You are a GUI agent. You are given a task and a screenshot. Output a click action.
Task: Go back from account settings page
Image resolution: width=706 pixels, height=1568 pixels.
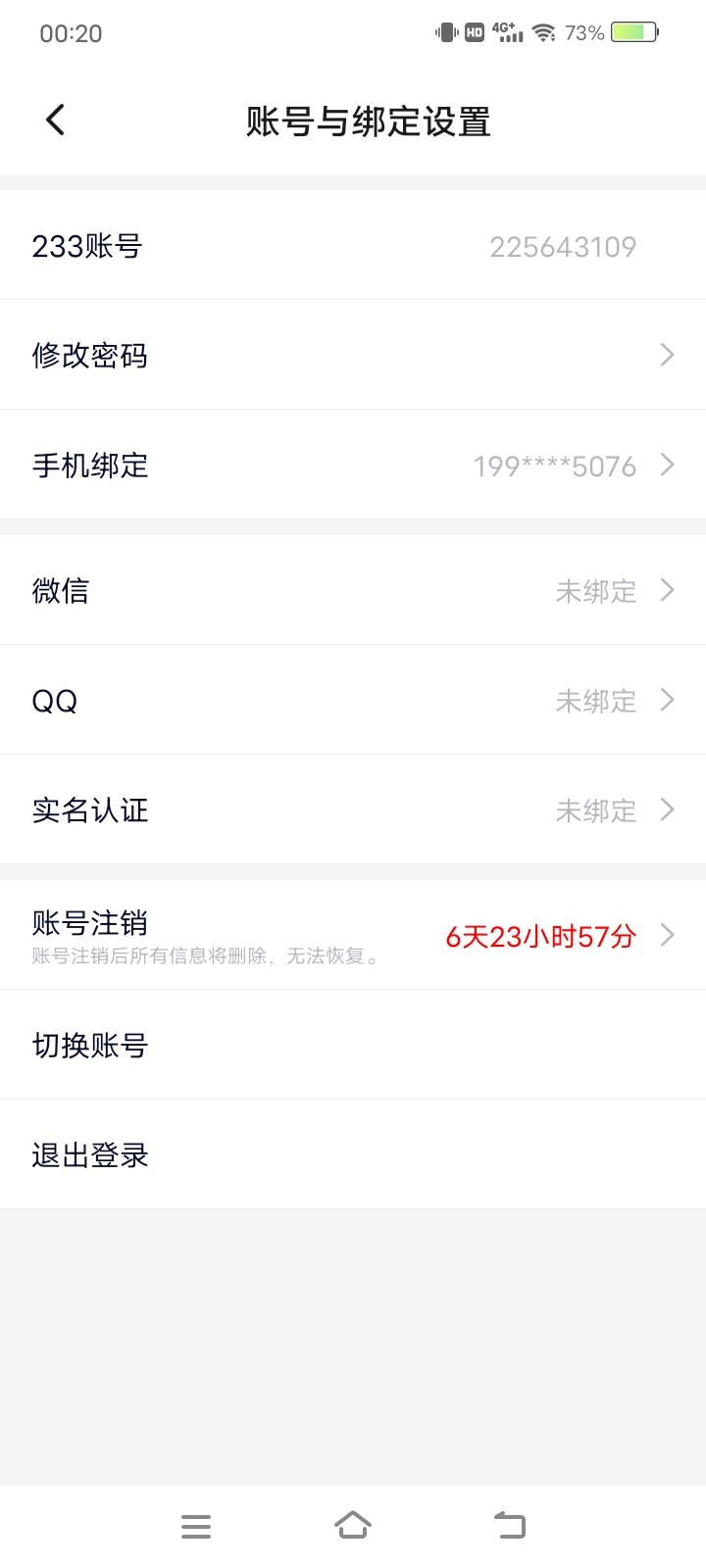[56, 121]
